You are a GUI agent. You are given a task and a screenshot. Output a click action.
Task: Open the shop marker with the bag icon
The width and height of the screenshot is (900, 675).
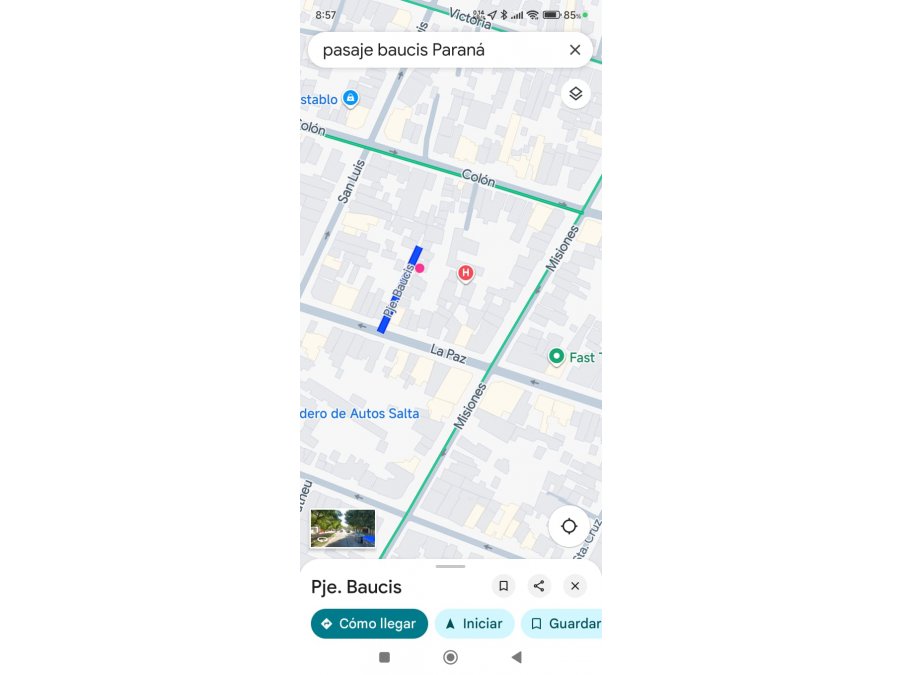click(x=350, y=98)
